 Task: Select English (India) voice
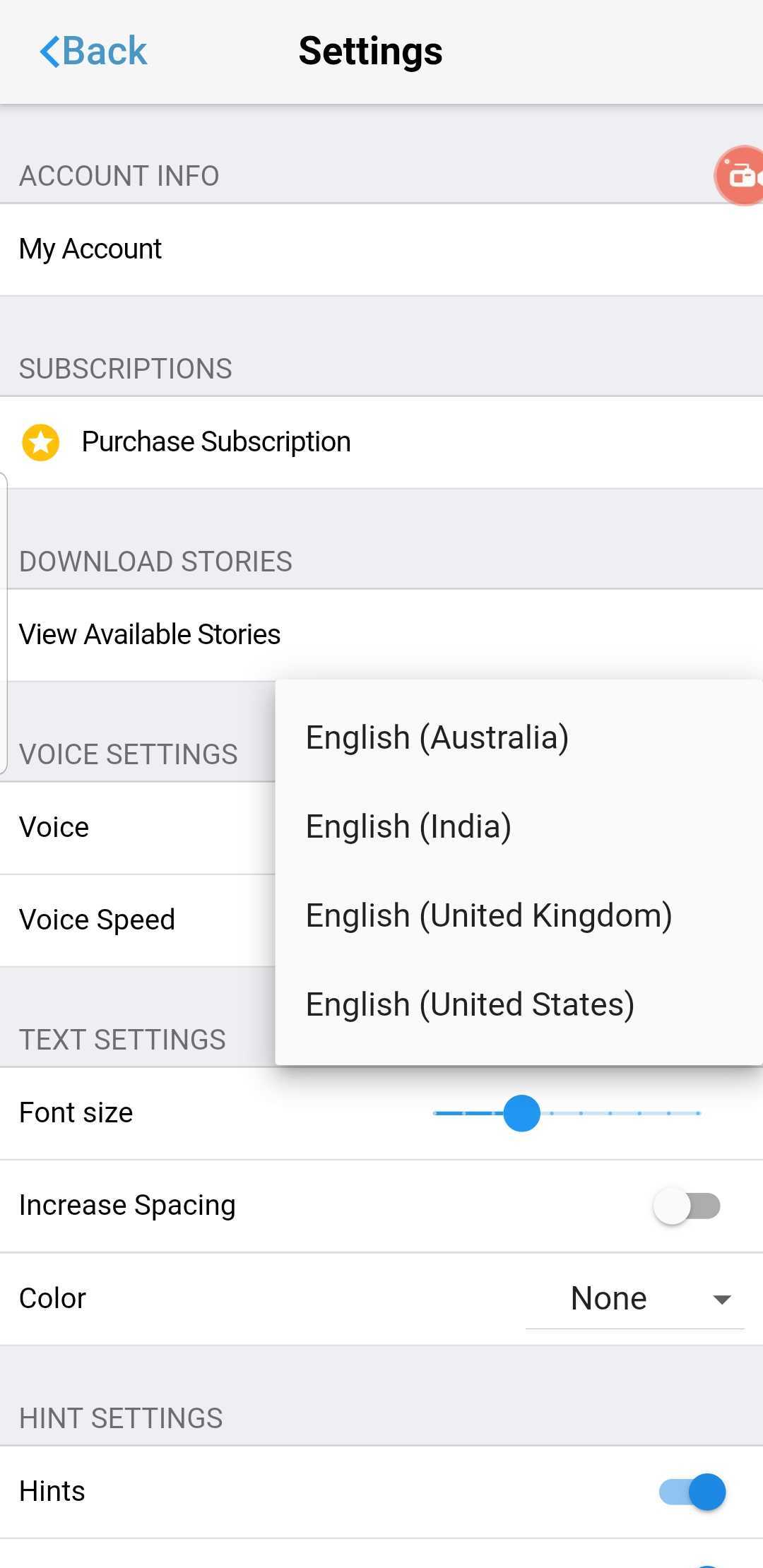click(519, 826)
